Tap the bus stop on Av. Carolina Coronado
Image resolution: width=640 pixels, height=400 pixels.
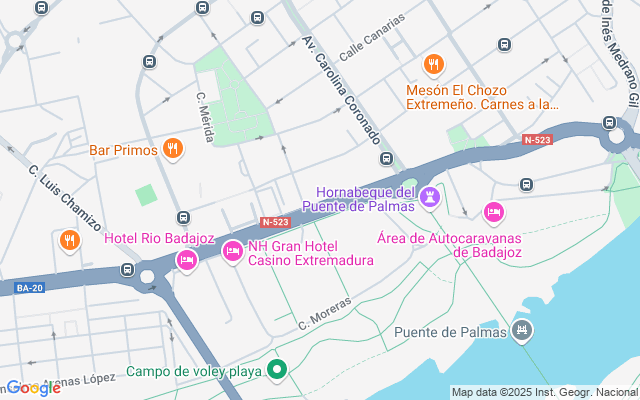click(x=386, y=159)
